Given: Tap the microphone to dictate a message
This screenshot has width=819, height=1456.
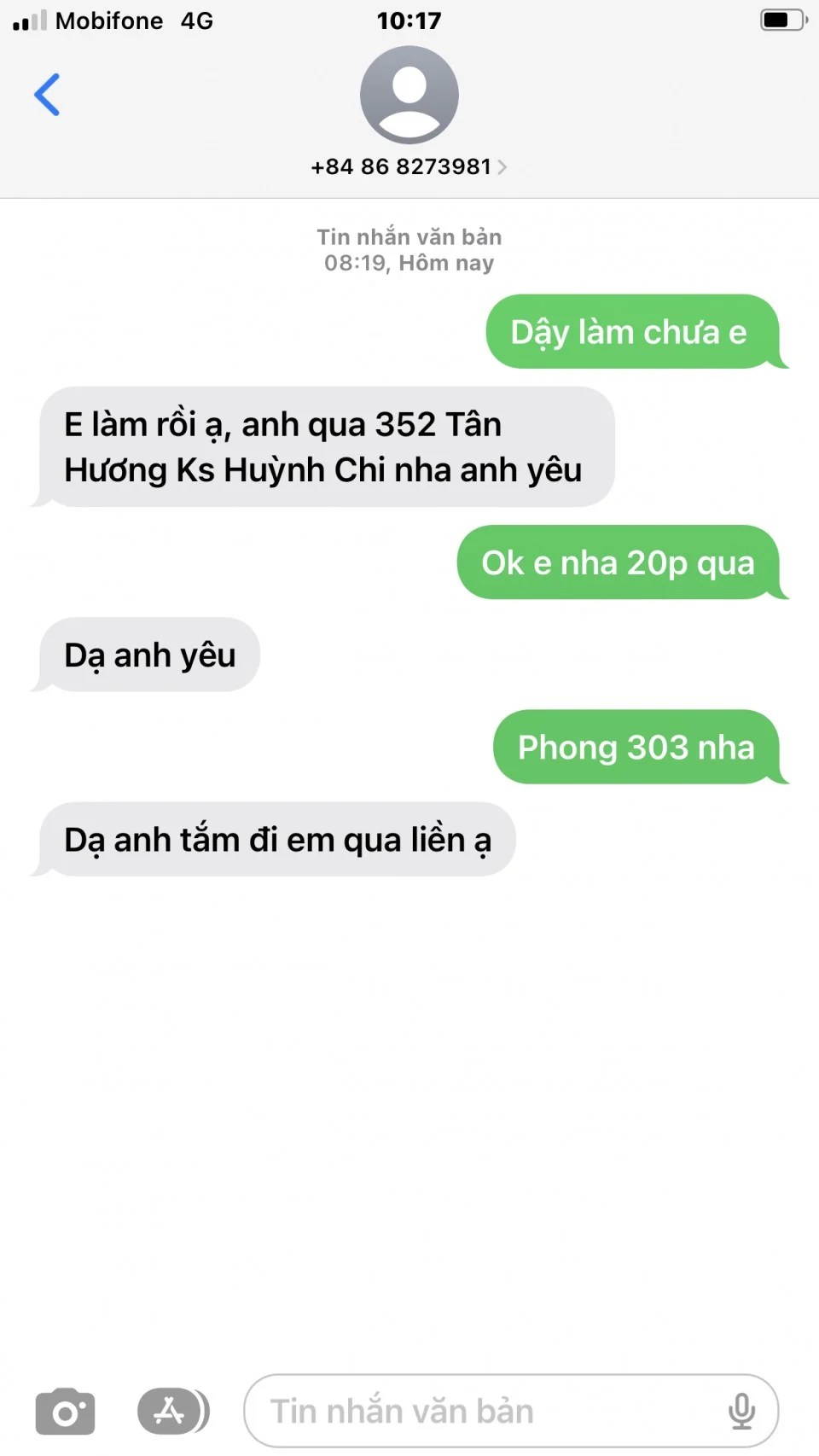Looking at the screenshot, I should [x=741, y=1412].
